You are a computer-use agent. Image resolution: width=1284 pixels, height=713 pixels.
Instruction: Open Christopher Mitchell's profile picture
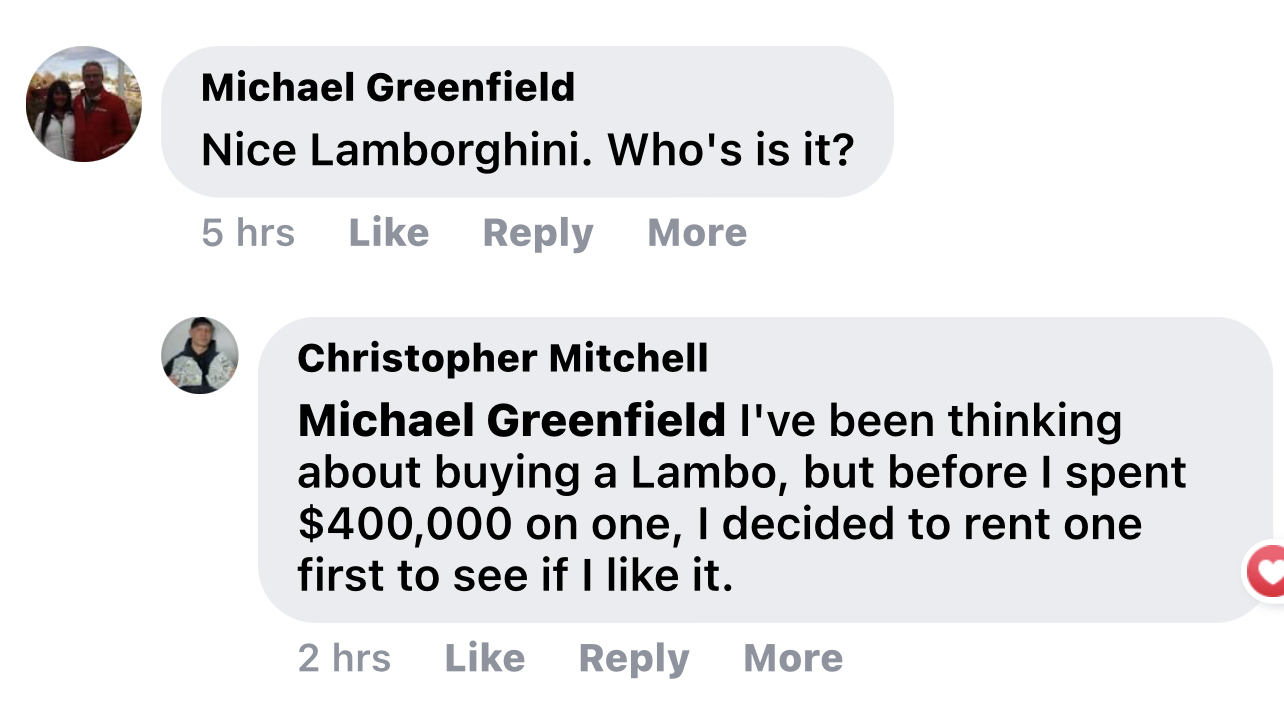tap(200, 355)
